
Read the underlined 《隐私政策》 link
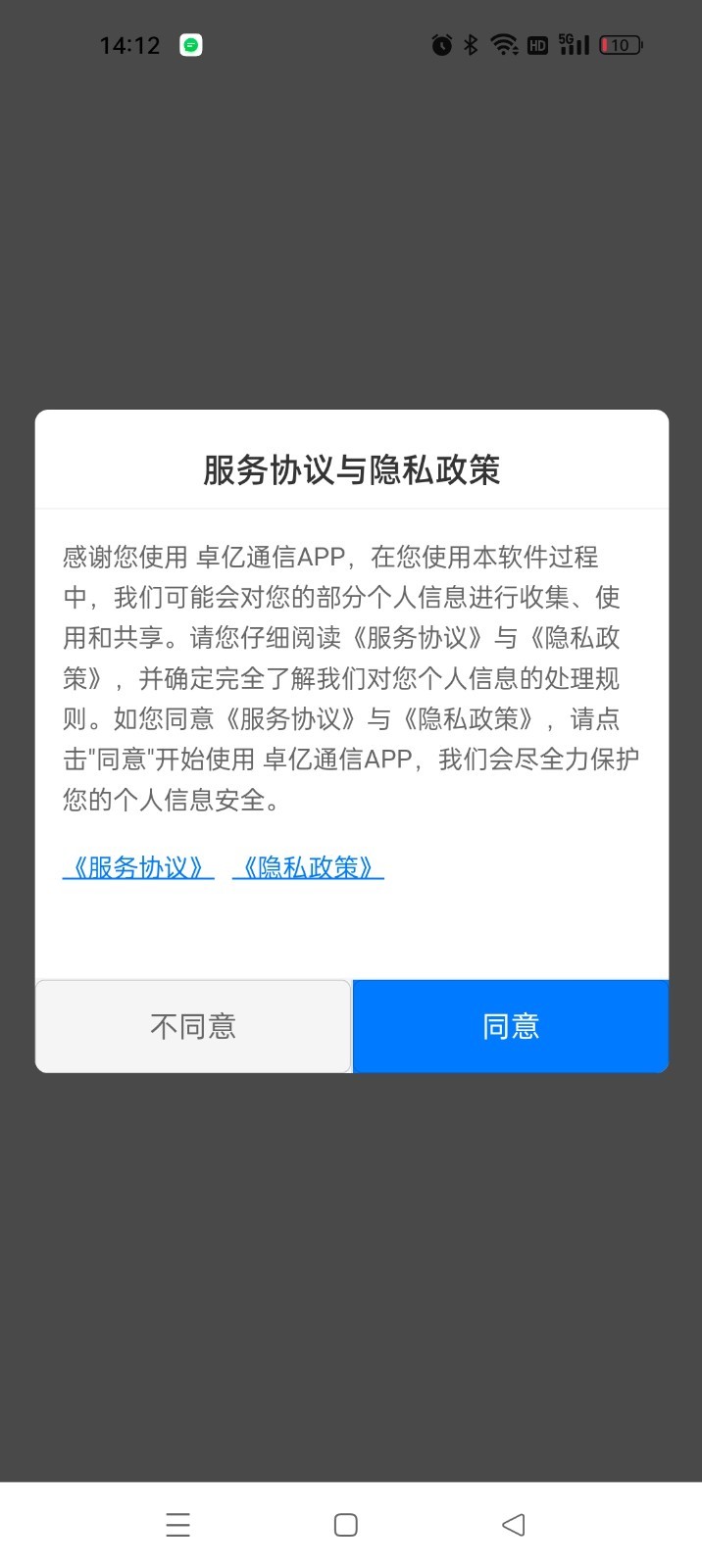[308, 867]
